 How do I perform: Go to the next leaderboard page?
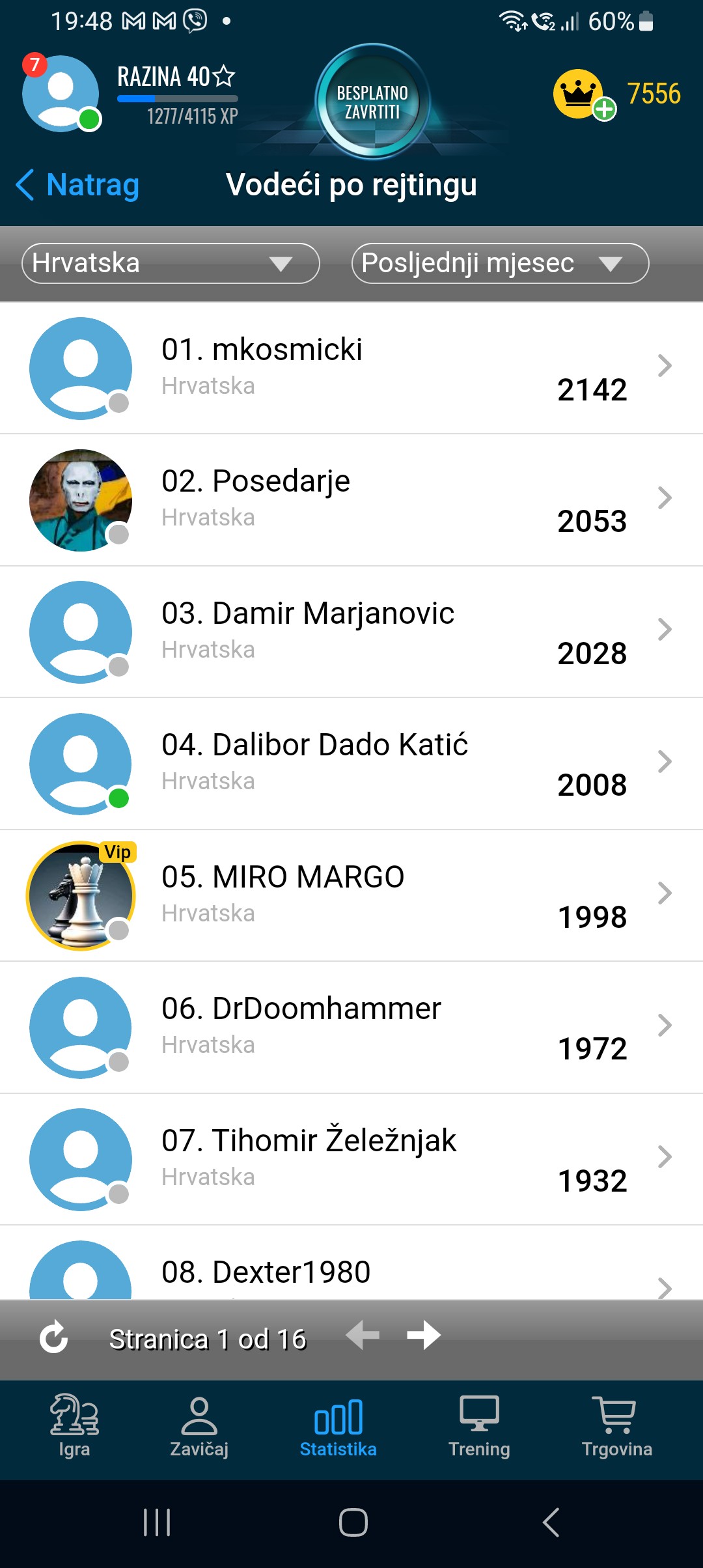tap(424, 1336)
